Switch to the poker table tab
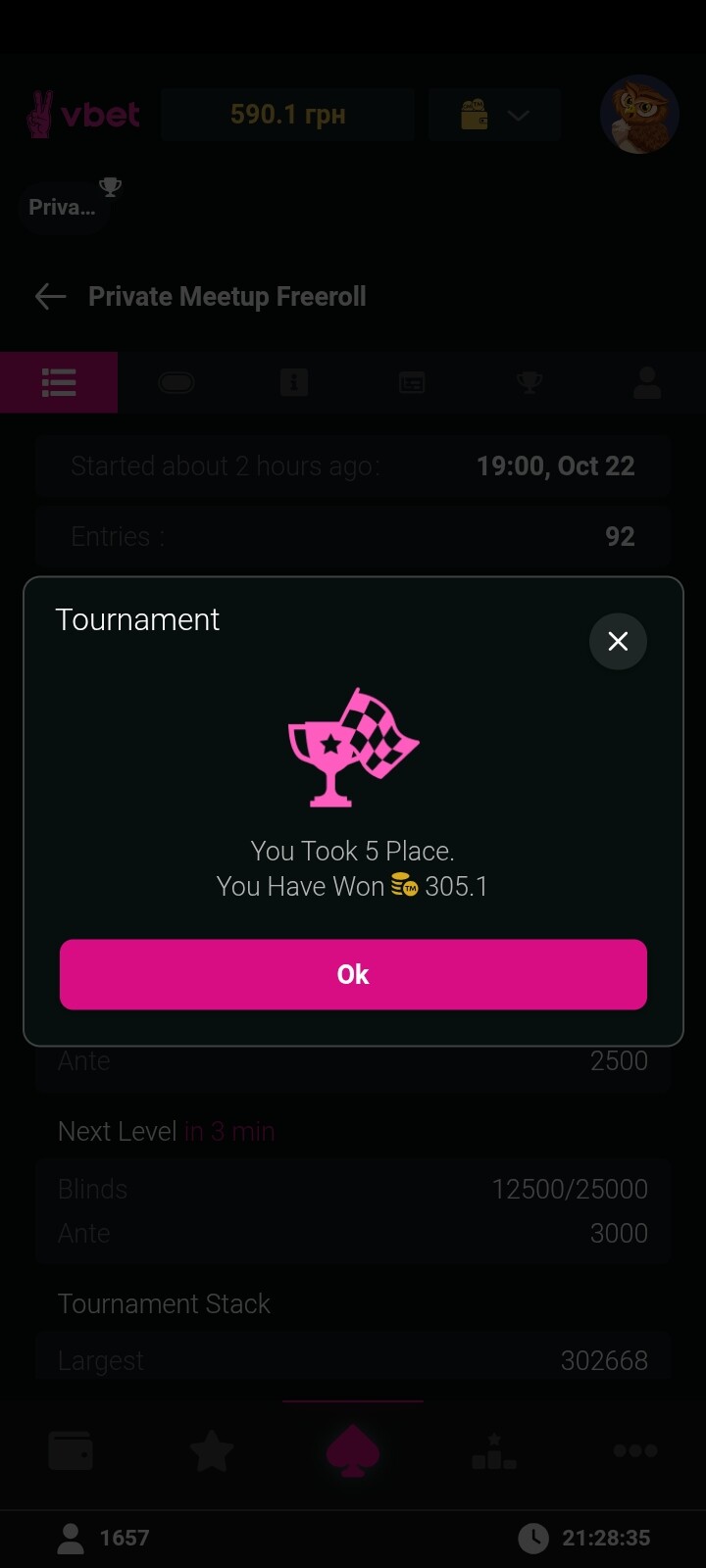Screen dimensions: 706x1568 pyautogui.click(x=176, y=382)
